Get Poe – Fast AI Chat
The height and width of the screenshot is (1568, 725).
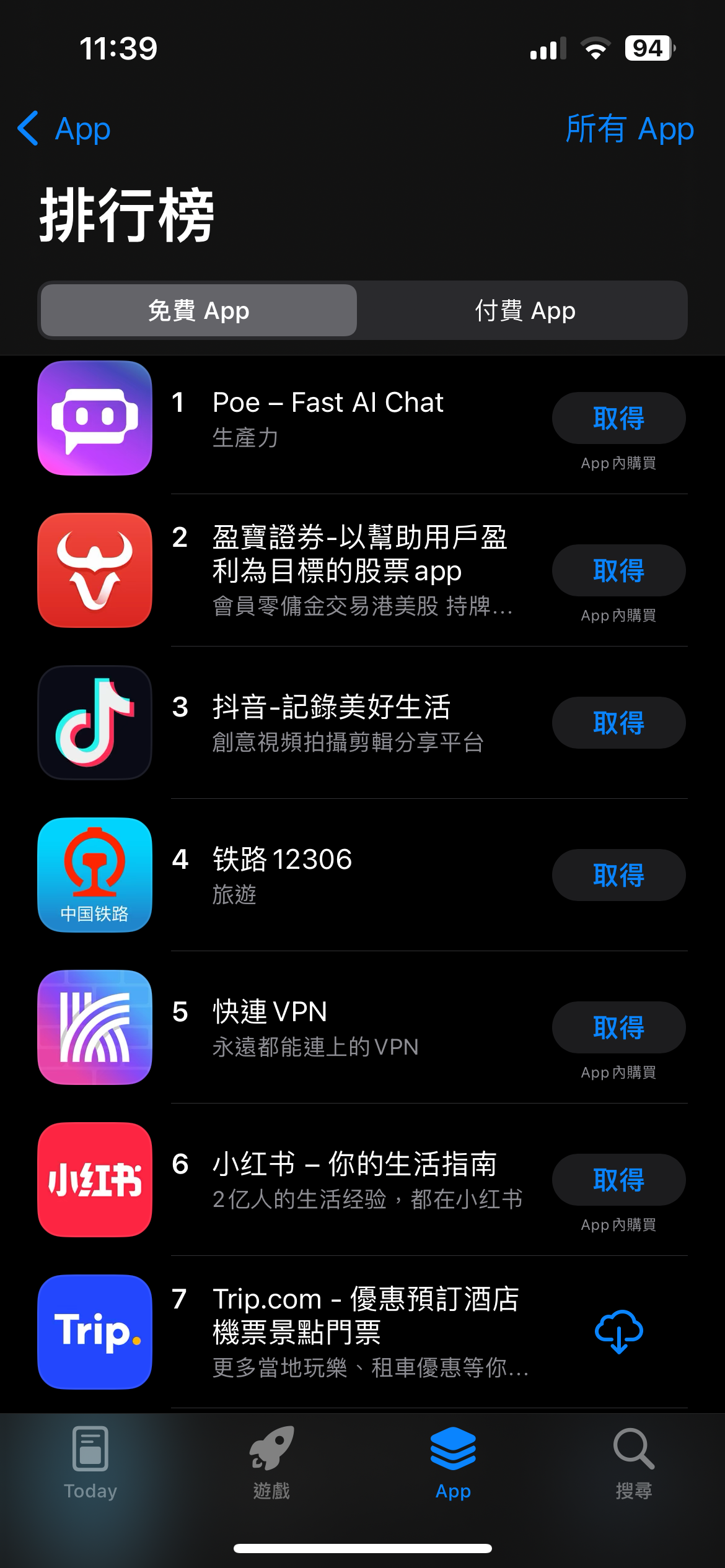[618, 418]
